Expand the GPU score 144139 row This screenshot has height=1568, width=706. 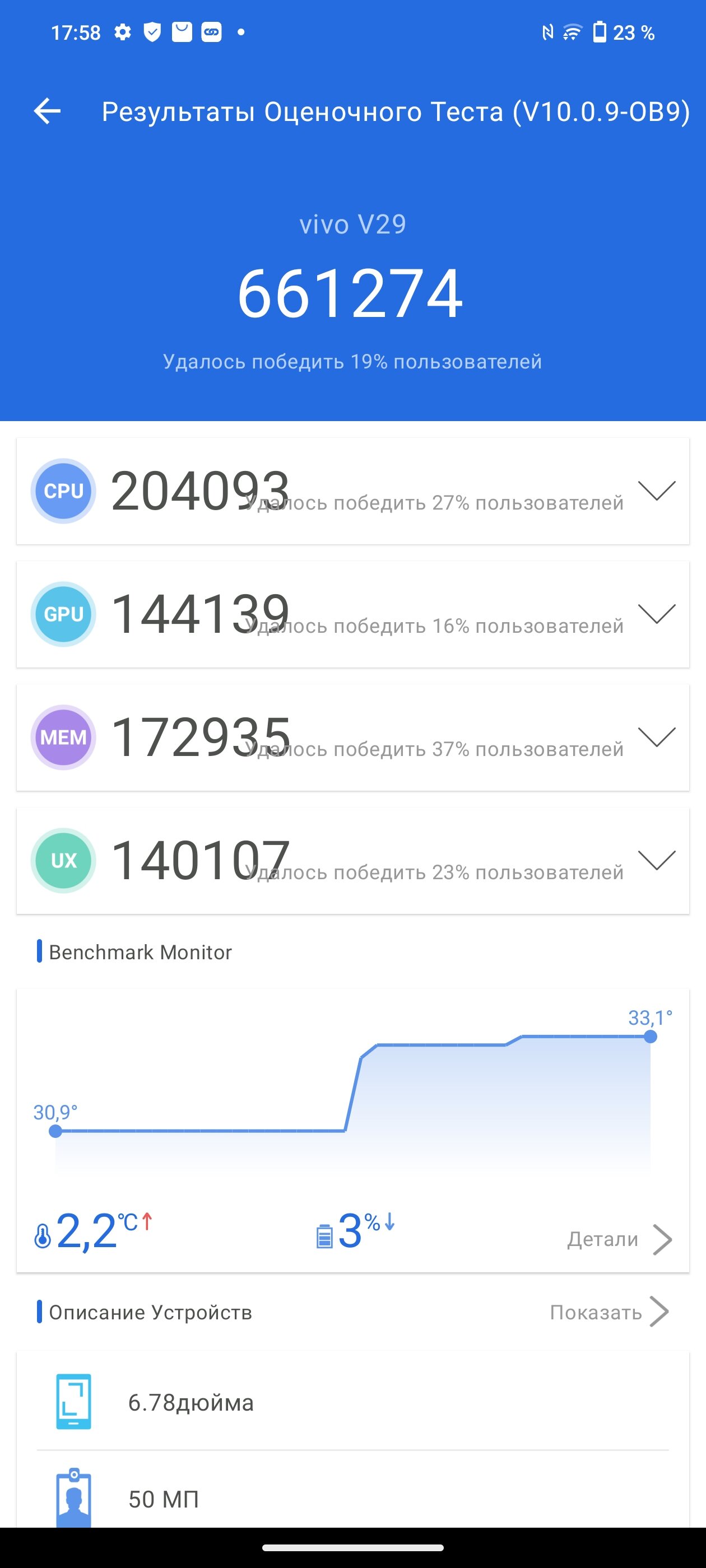(657, 614)
